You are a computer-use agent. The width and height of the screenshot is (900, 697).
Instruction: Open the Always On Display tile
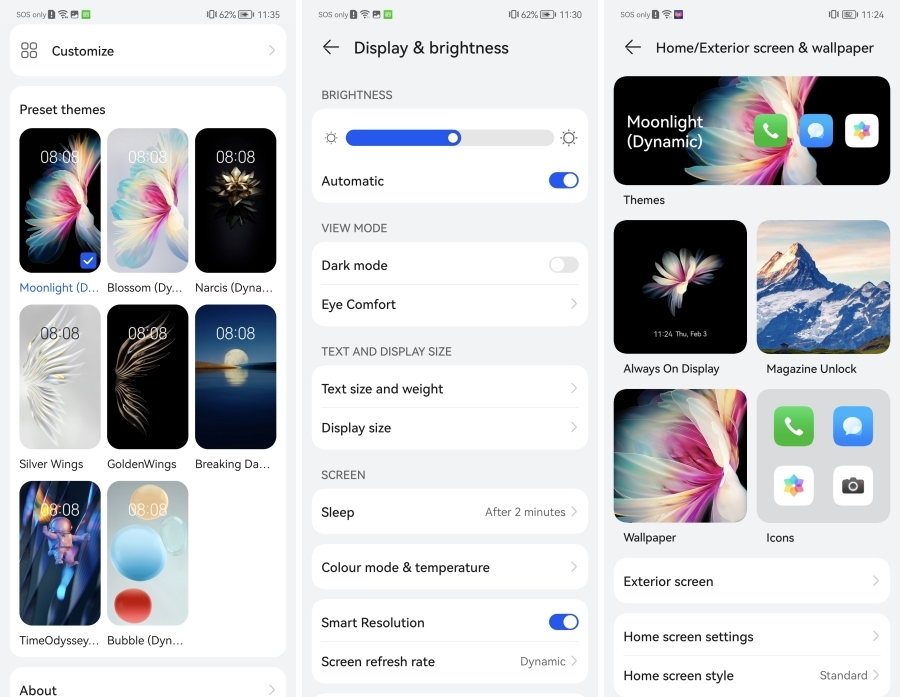(680, 287)
